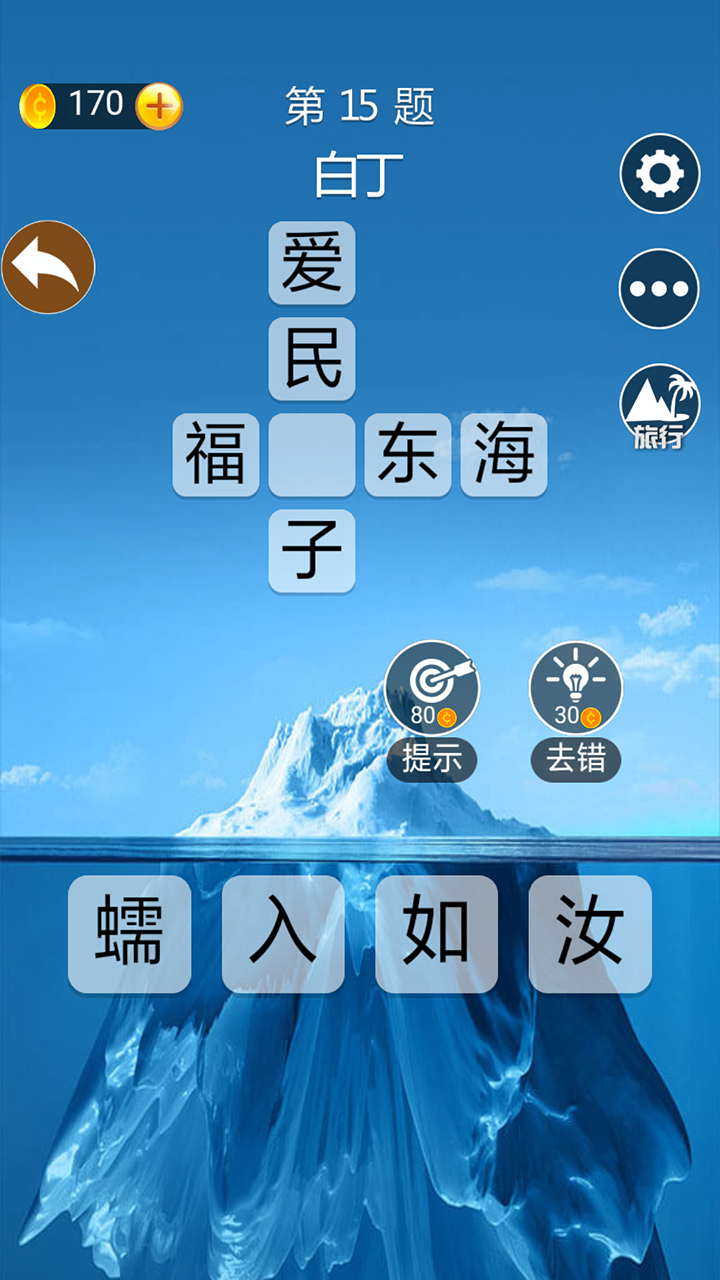The image size is (720, 1280).
Task: Tap the crossword tile 民
Action: [313, 359]
